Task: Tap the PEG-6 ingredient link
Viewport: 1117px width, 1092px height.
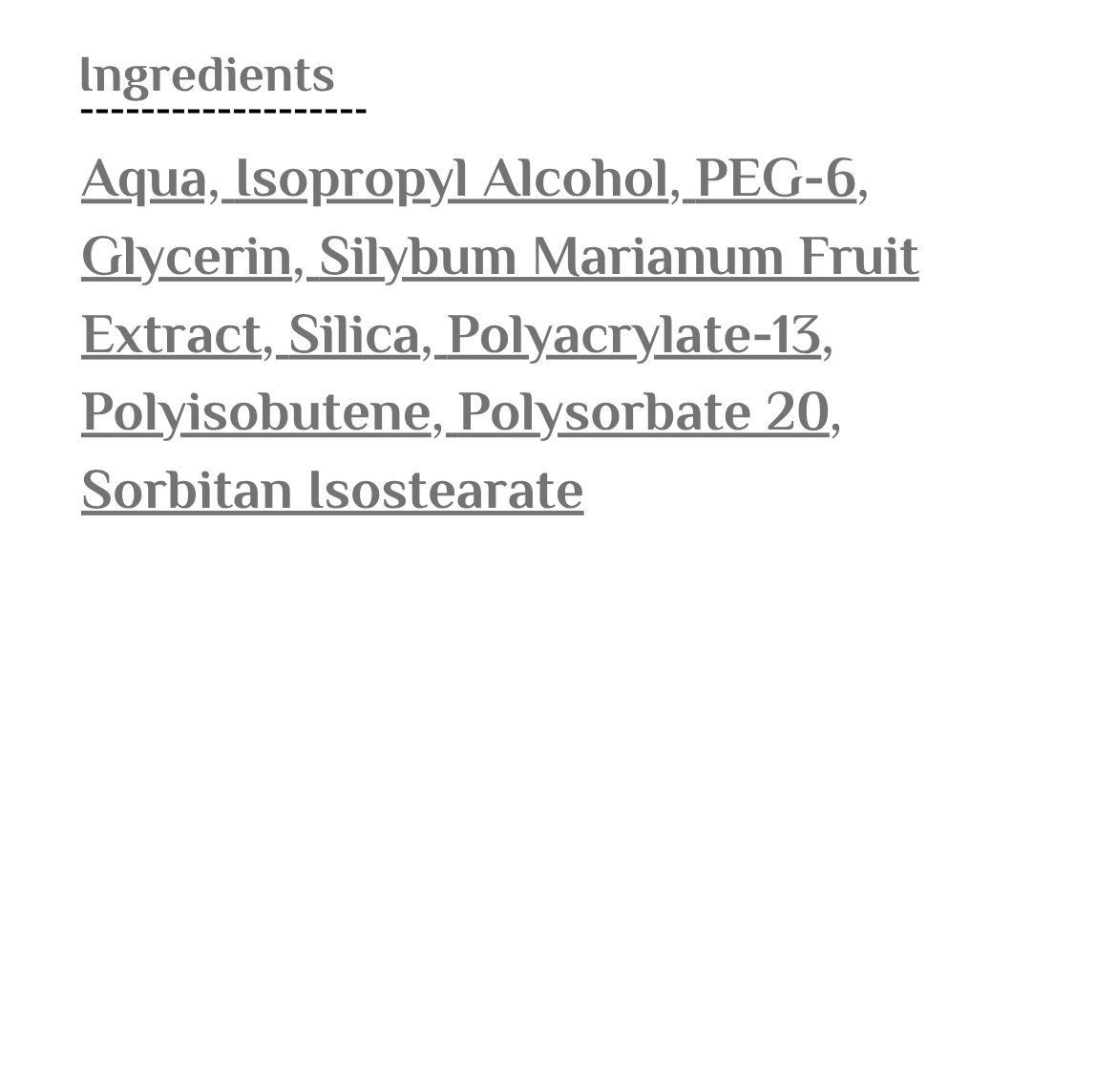Action: click(775, 178)
